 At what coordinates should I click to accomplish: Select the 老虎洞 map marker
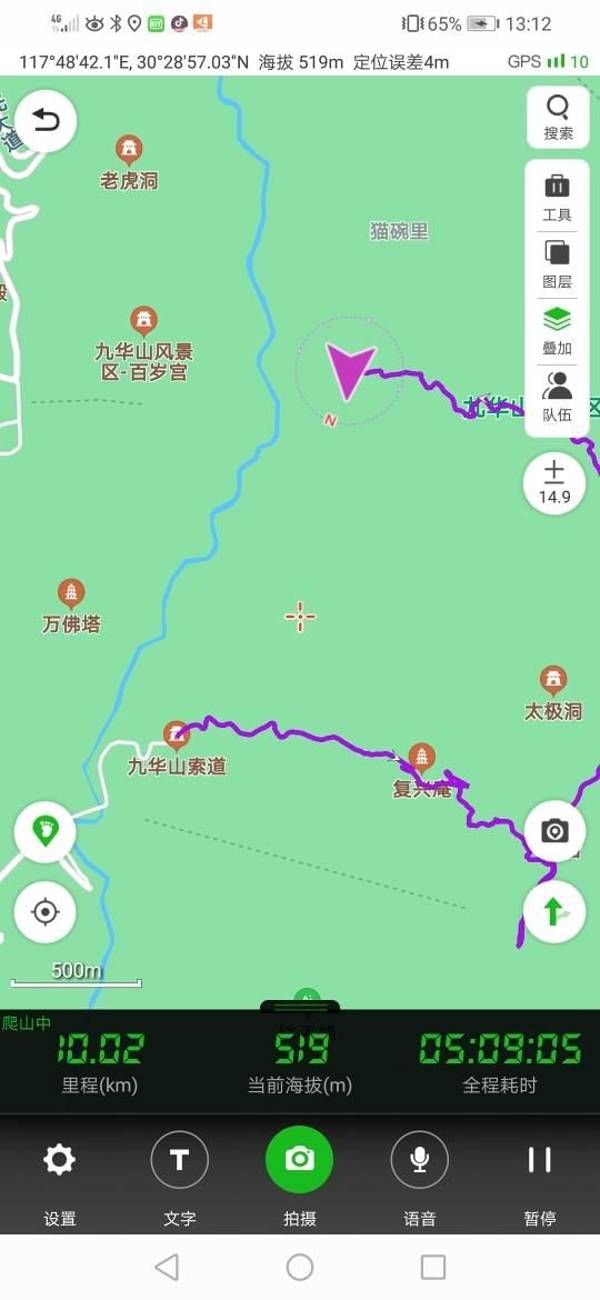click(x=128, y=152)
